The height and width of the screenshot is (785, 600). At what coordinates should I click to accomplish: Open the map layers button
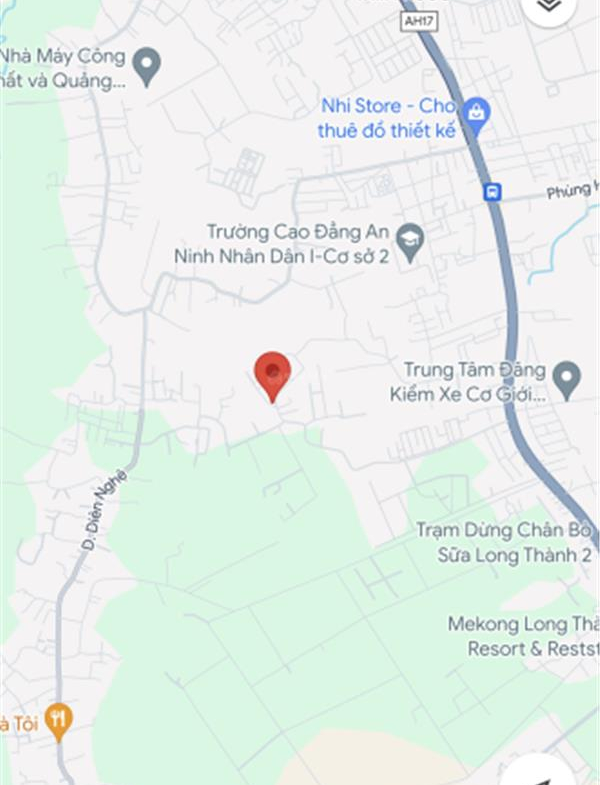point(548,8)
